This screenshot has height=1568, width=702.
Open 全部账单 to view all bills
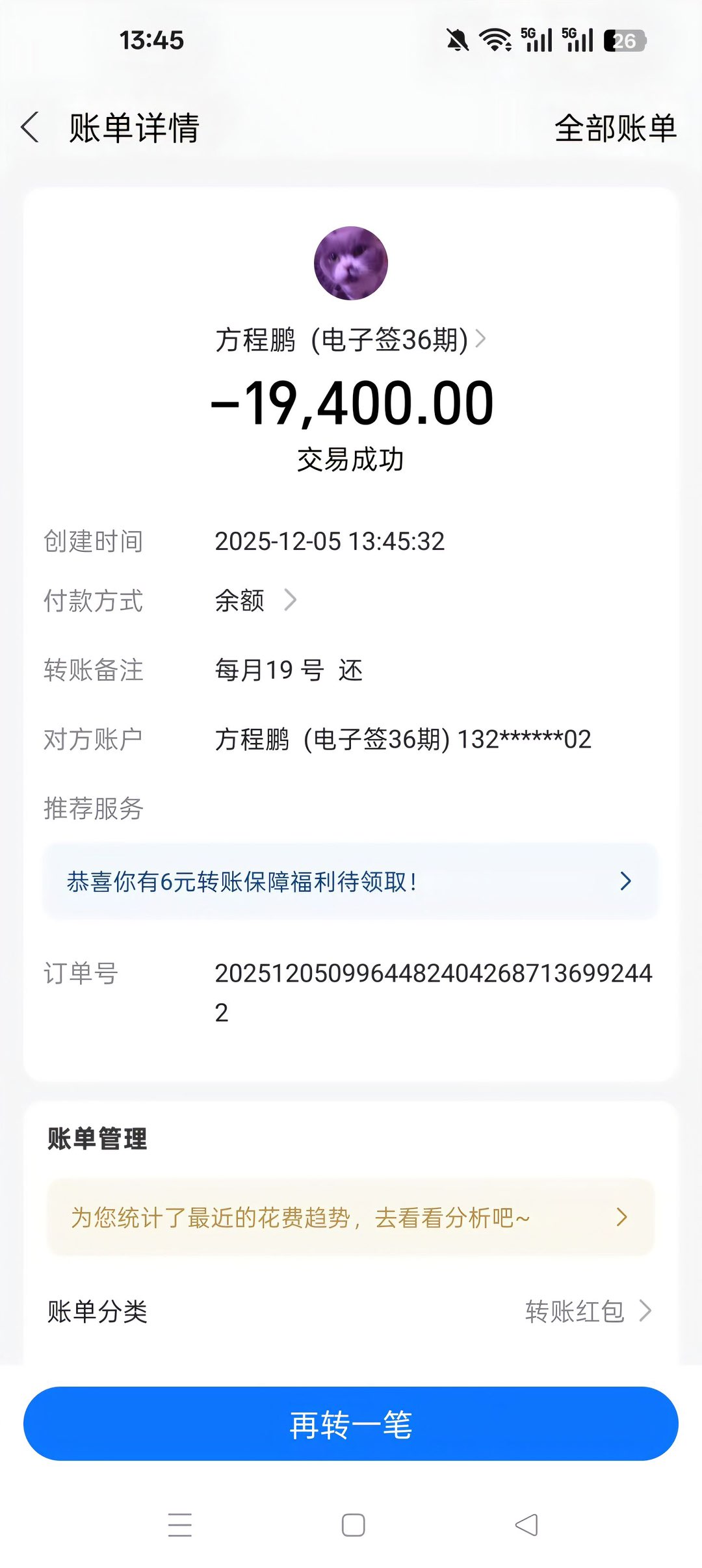click(615, 128)
